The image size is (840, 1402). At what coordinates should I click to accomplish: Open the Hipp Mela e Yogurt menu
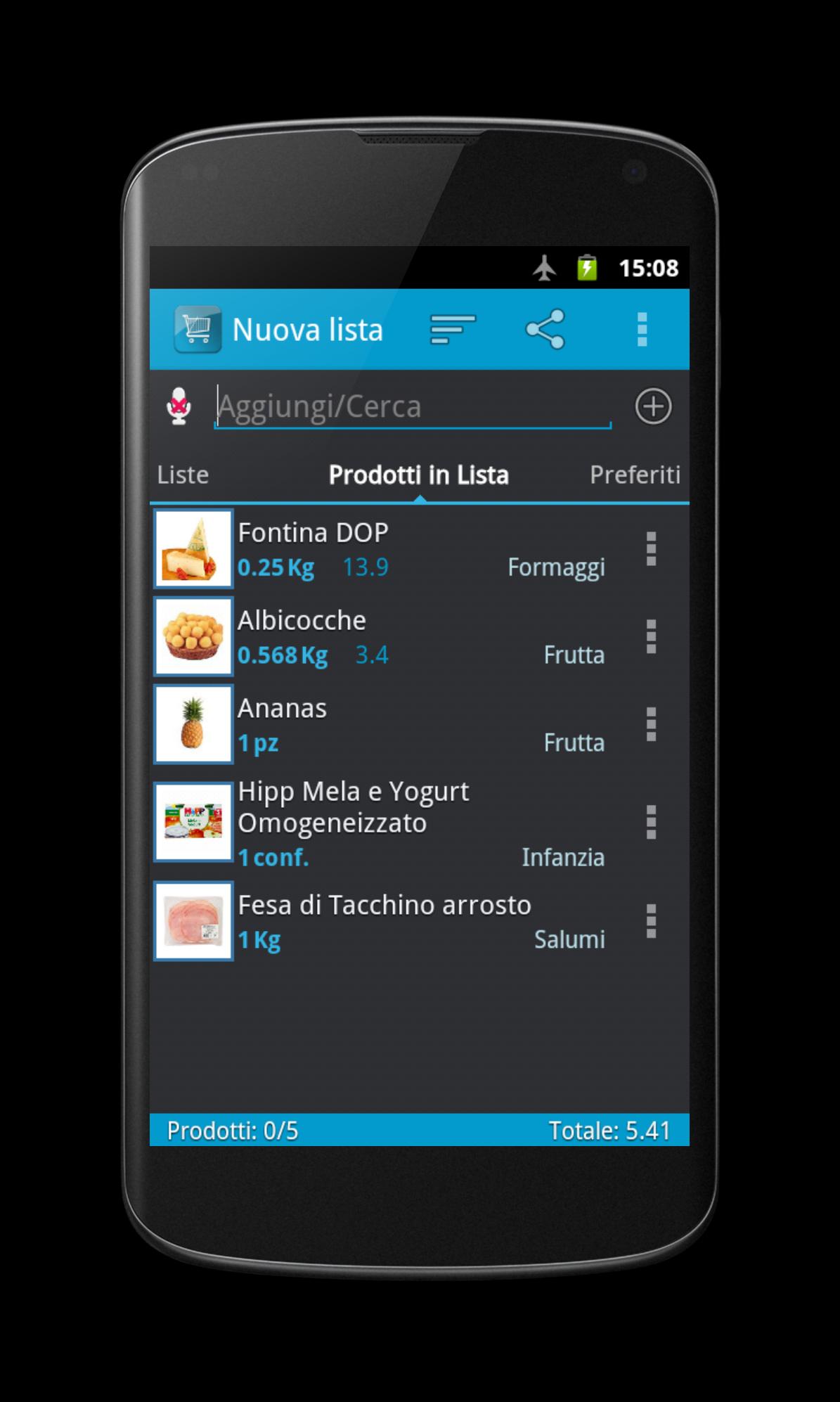click(651, 822)
